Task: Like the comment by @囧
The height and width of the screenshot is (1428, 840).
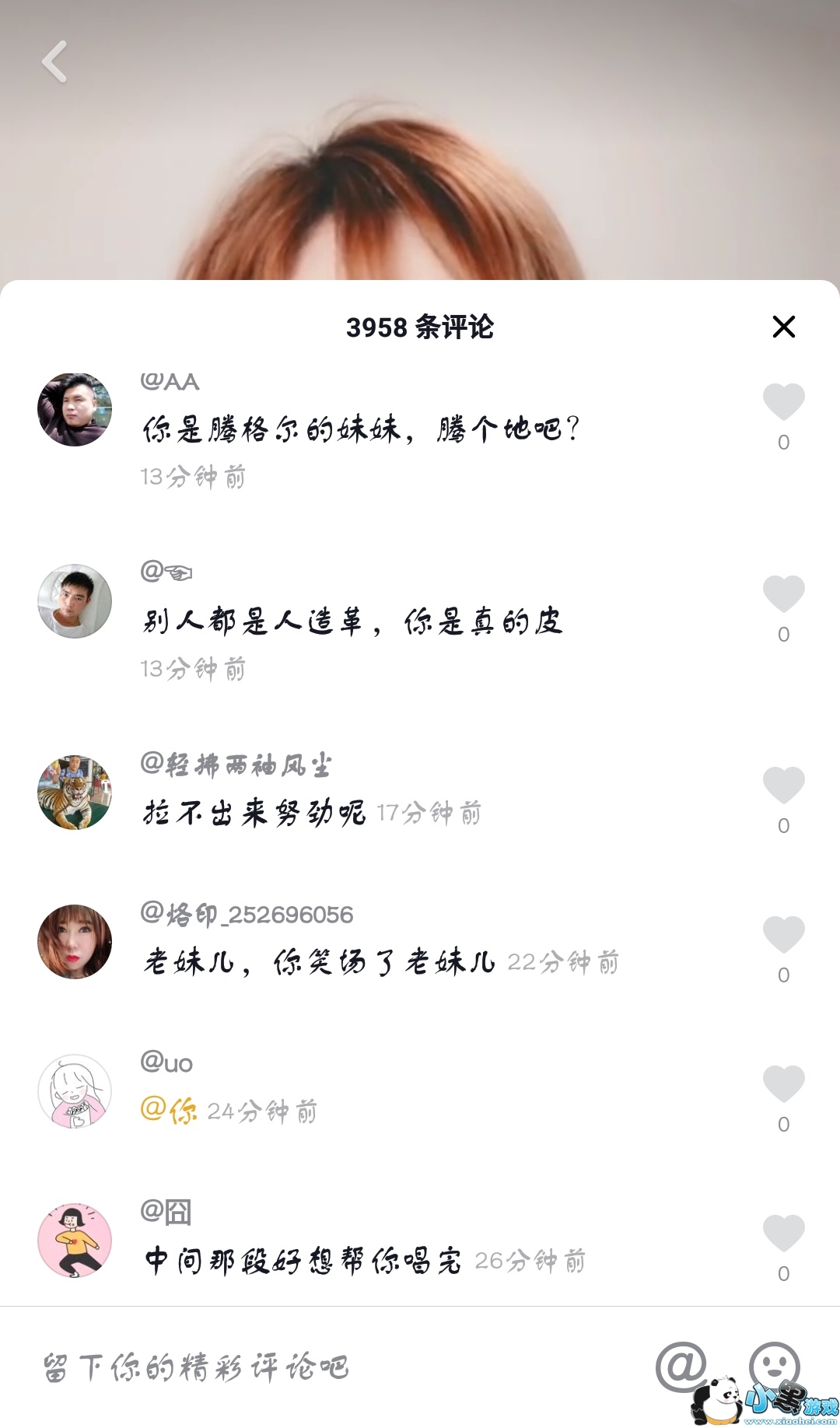Action: pos(783,1233)
